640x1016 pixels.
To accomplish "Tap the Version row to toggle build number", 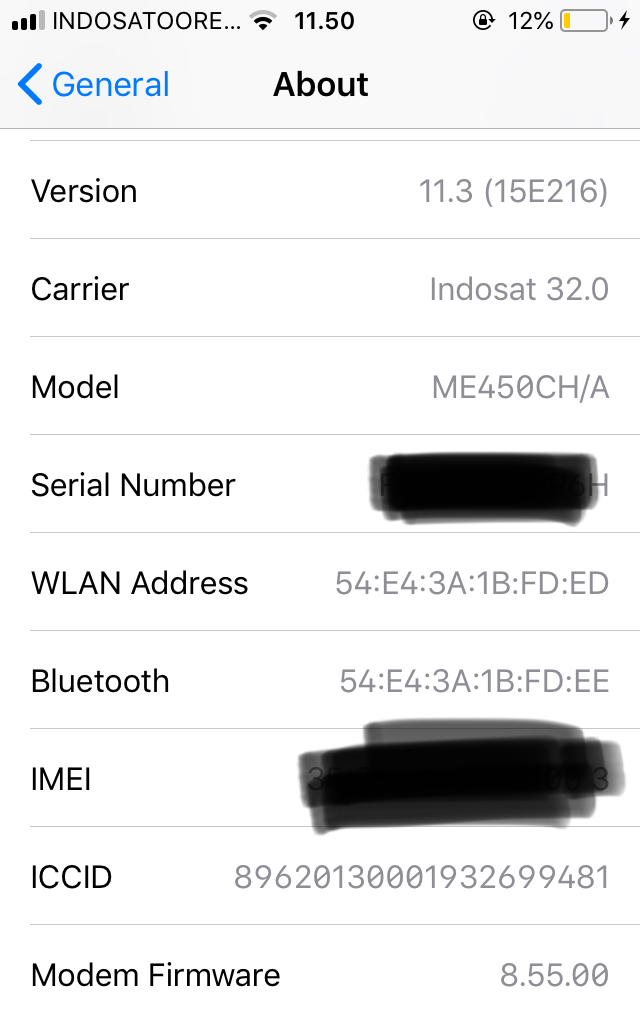I will [x=320, y=191].
